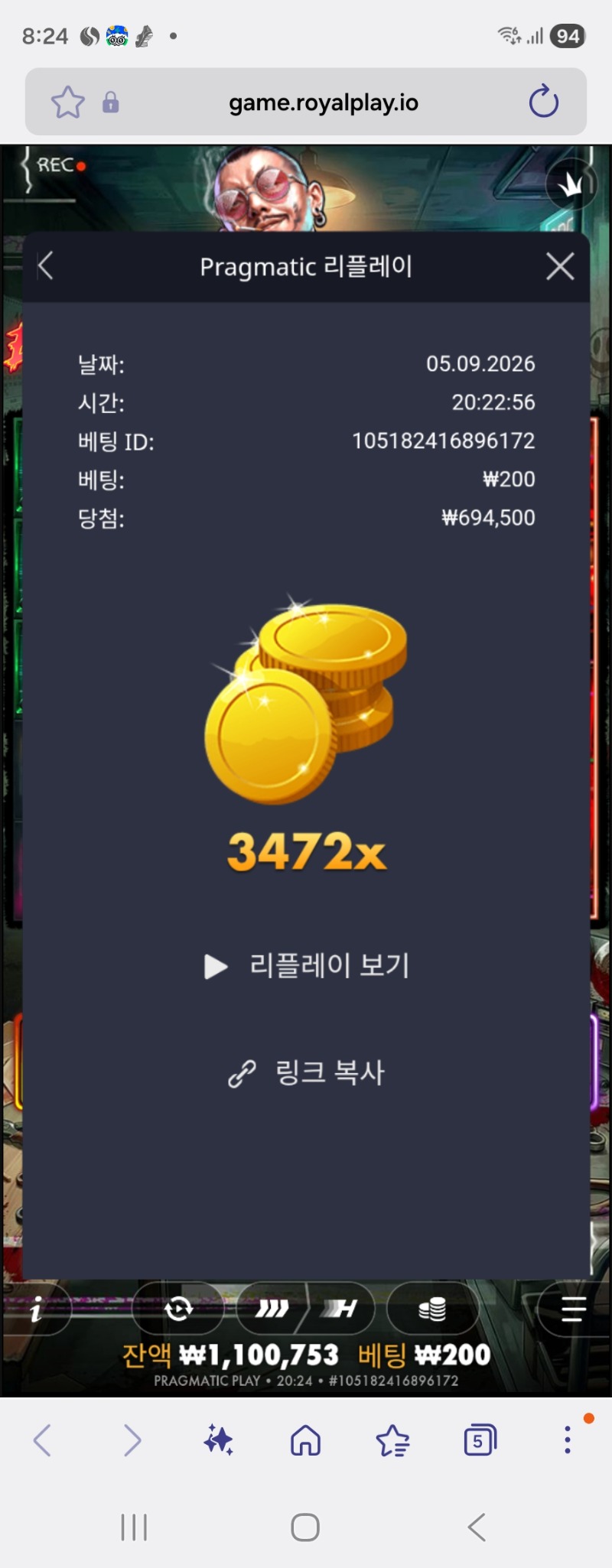Open the game info button
This screenshot has width=612, height=1568.
click(35, 1311)
